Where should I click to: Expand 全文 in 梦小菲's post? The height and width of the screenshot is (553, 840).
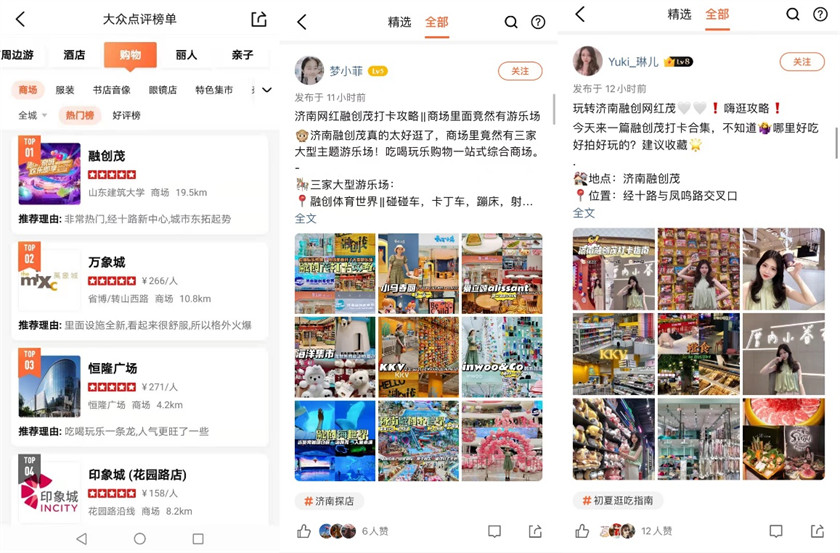305,218
